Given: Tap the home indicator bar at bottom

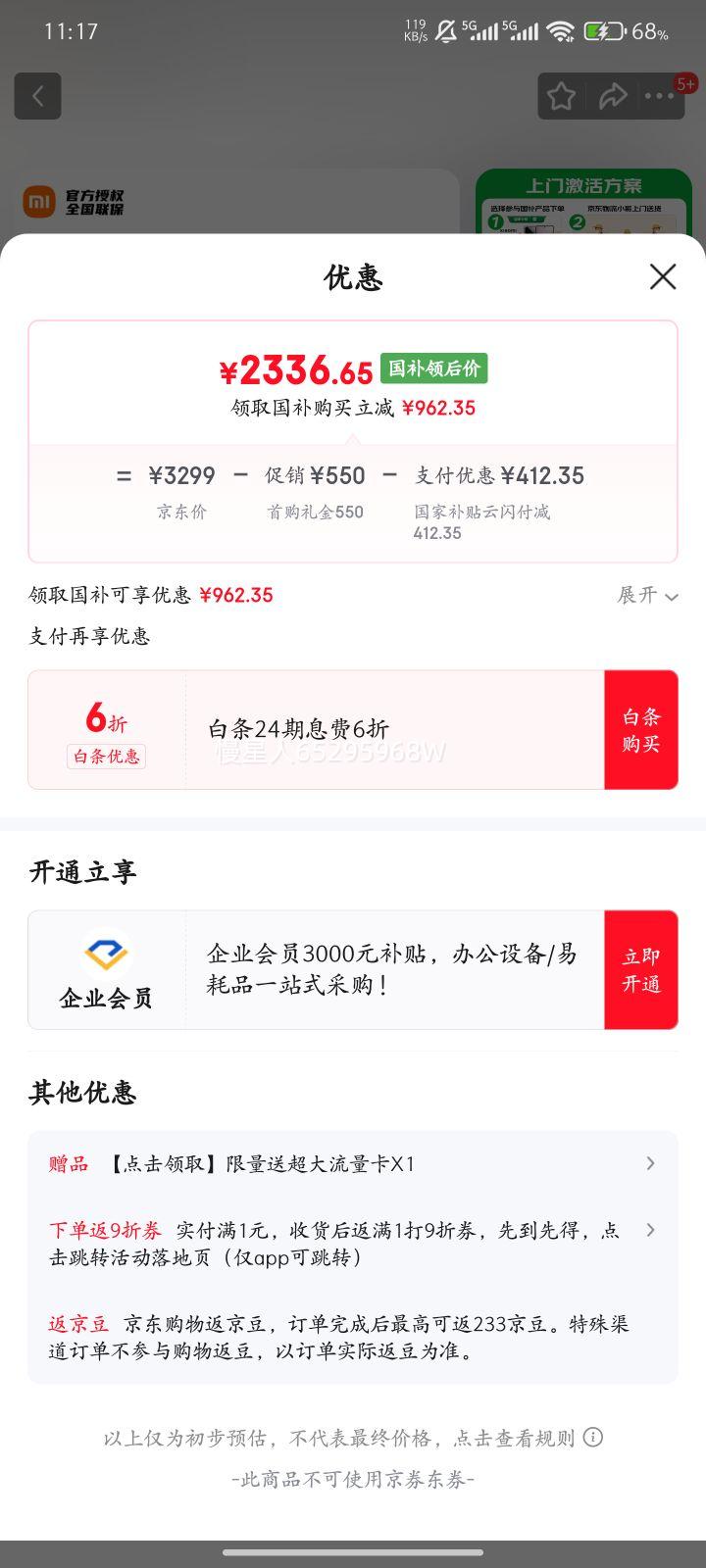Looking at the screenshot, I should pos(353,1553).
